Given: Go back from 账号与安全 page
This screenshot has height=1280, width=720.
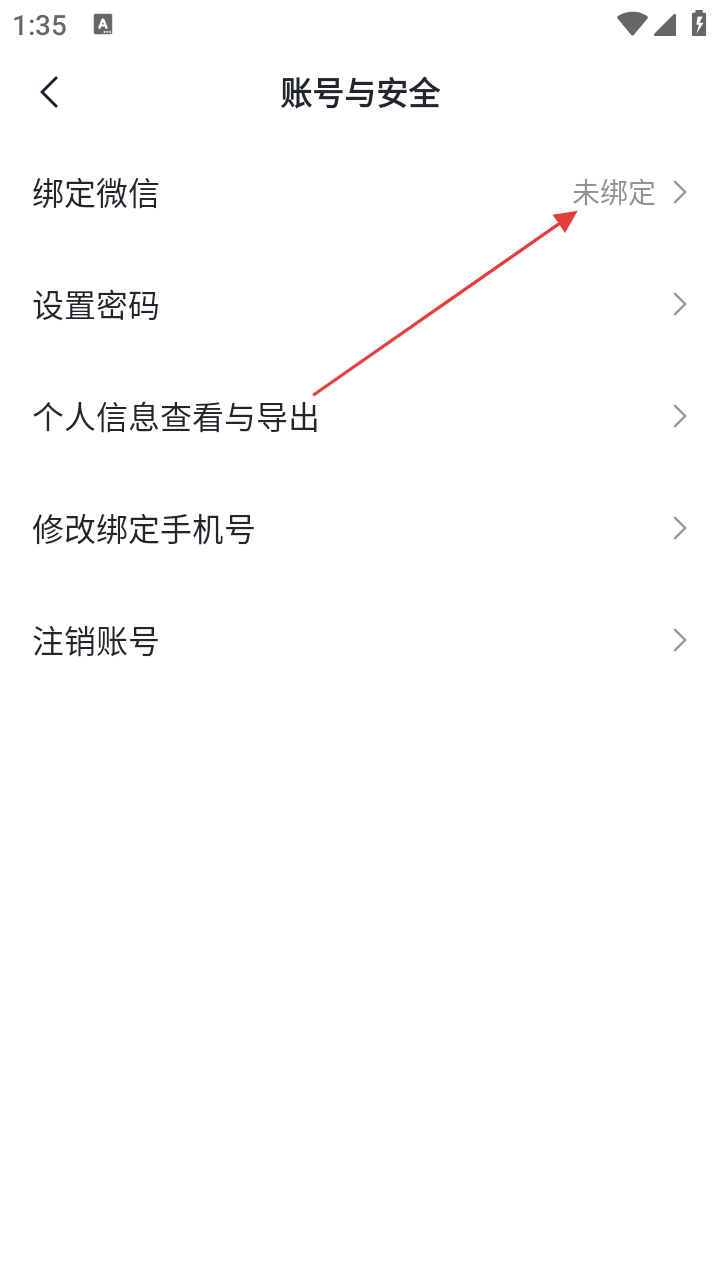Looking at the screenshot, I should 50,93.
